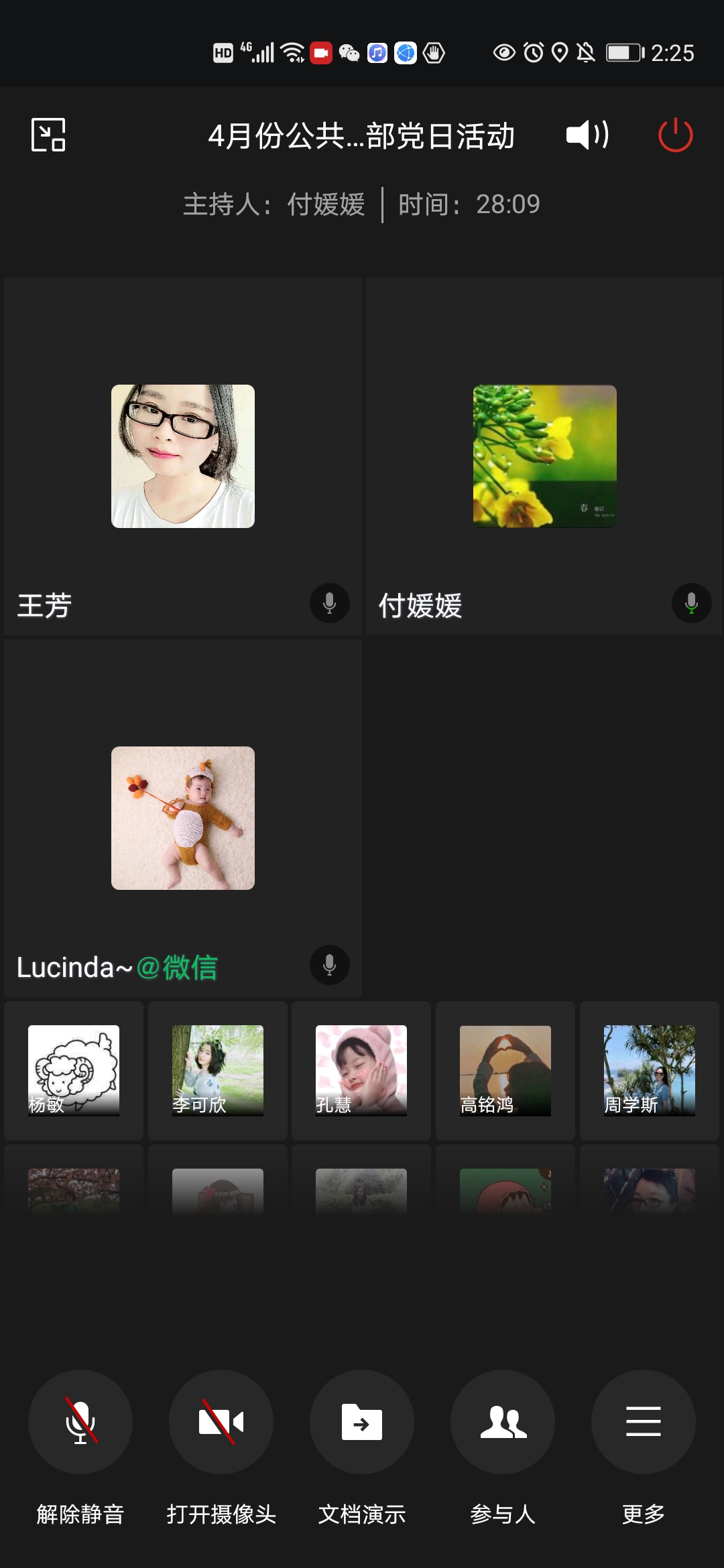Unmute microphone with 解除静音
This screenshot has height=1568, width=724.
click(80, 1421)
